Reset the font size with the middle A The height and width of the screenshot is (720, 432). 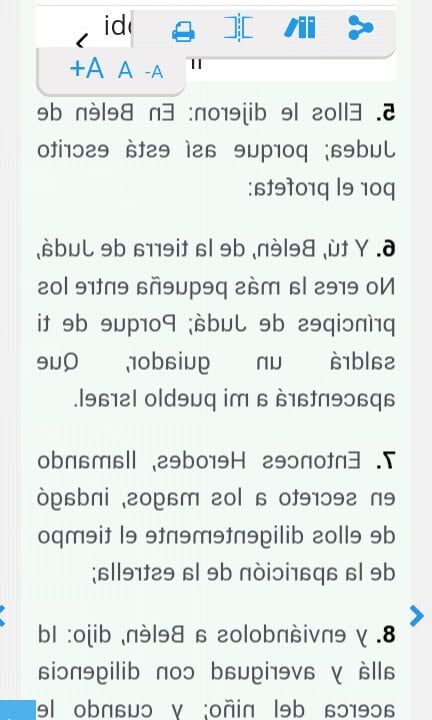[x=125, y=70]
